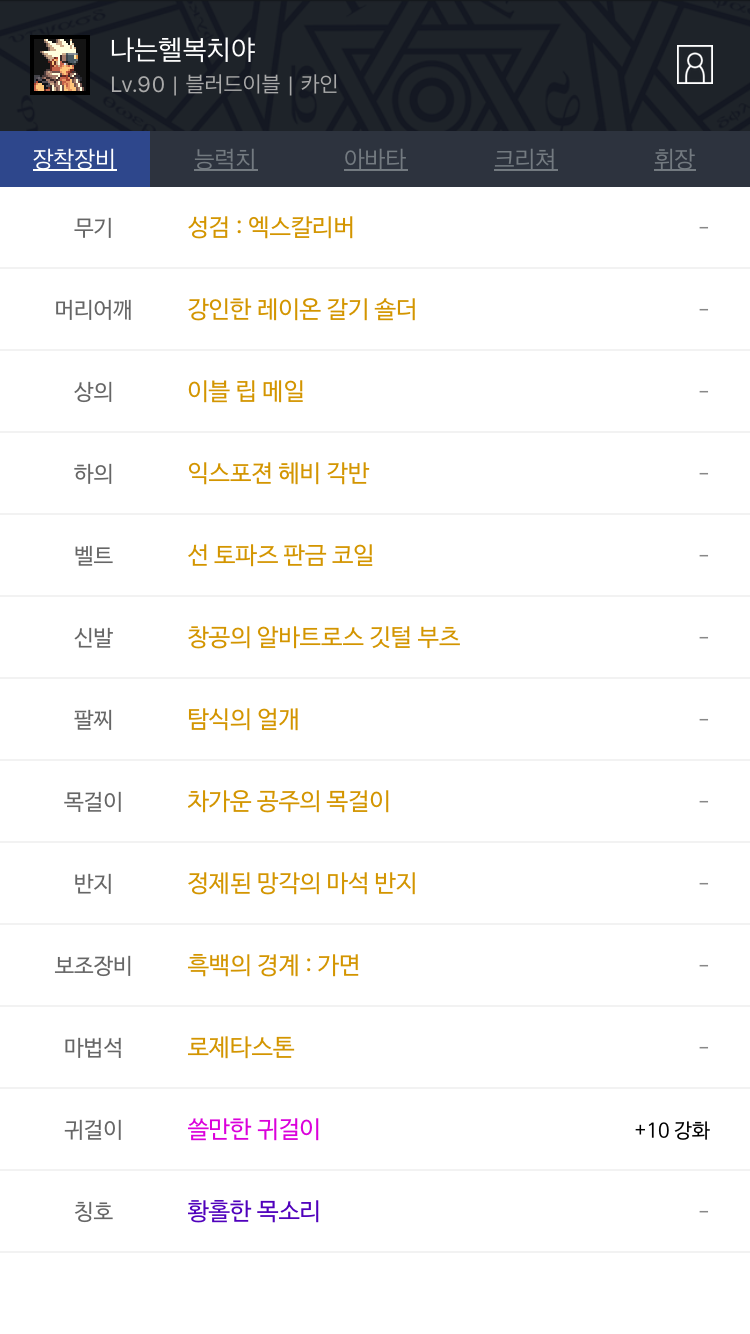750x1334 pixels.
Task: Switch to the 능력치 tab
Action: 225,159
